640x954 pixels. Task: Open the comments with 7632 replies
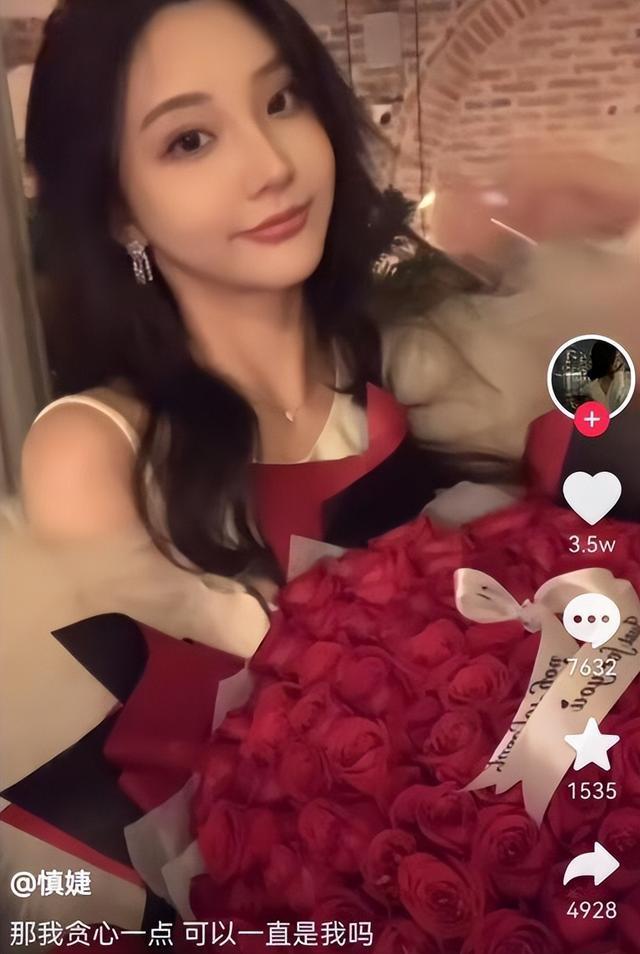click(591, 620)
